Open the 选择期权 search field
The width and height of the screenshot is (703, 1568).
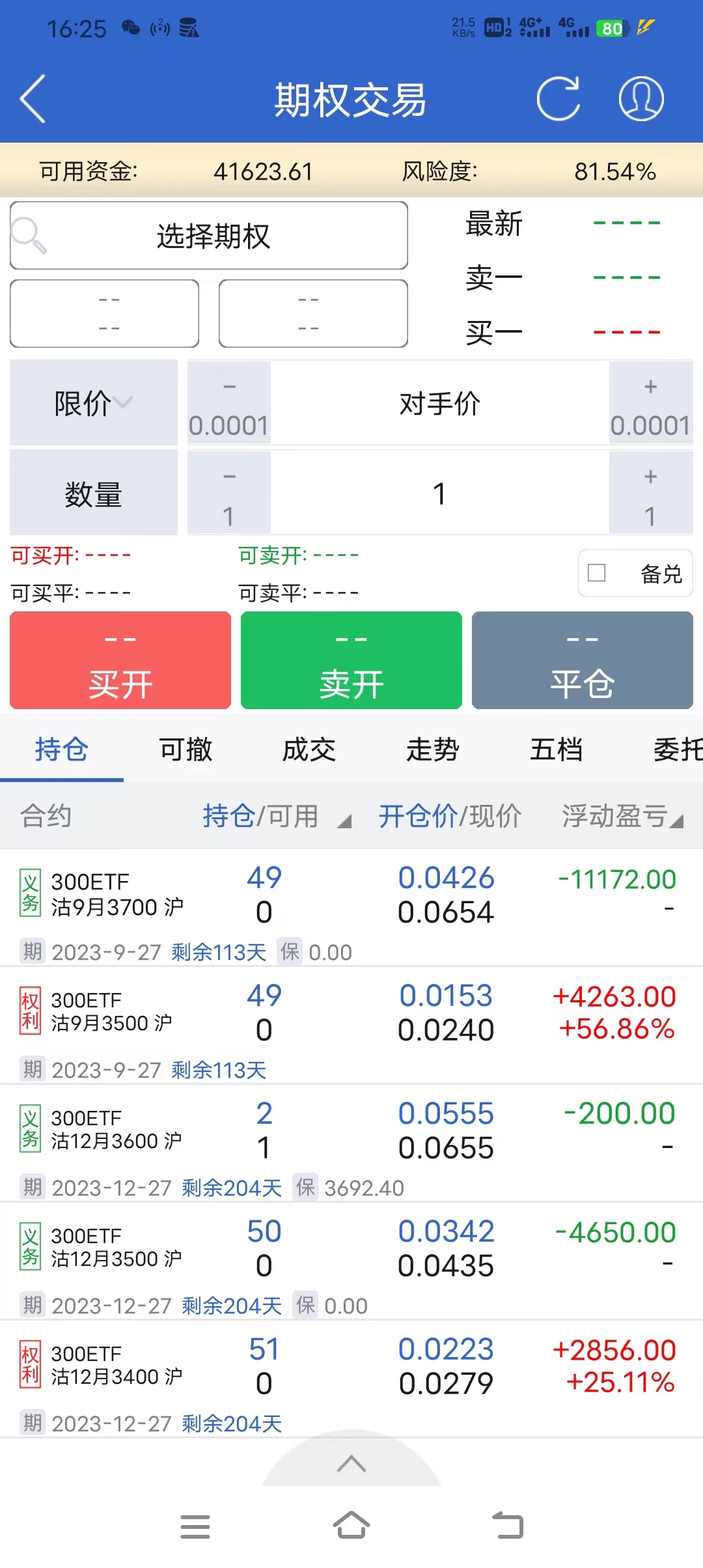(209, 236)
